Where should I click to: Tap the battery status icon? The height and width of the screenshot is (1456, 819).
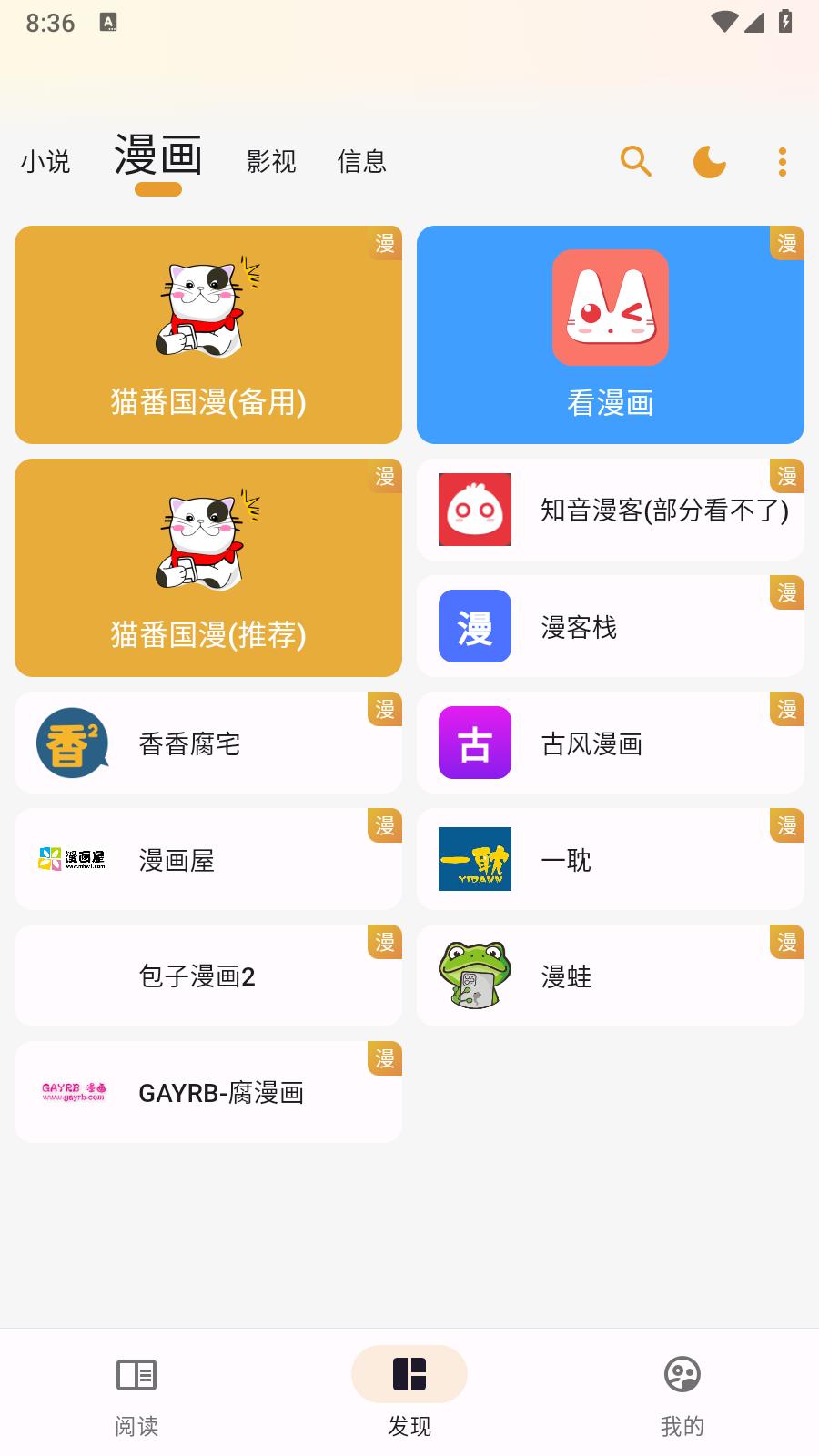tap(783, 24)
